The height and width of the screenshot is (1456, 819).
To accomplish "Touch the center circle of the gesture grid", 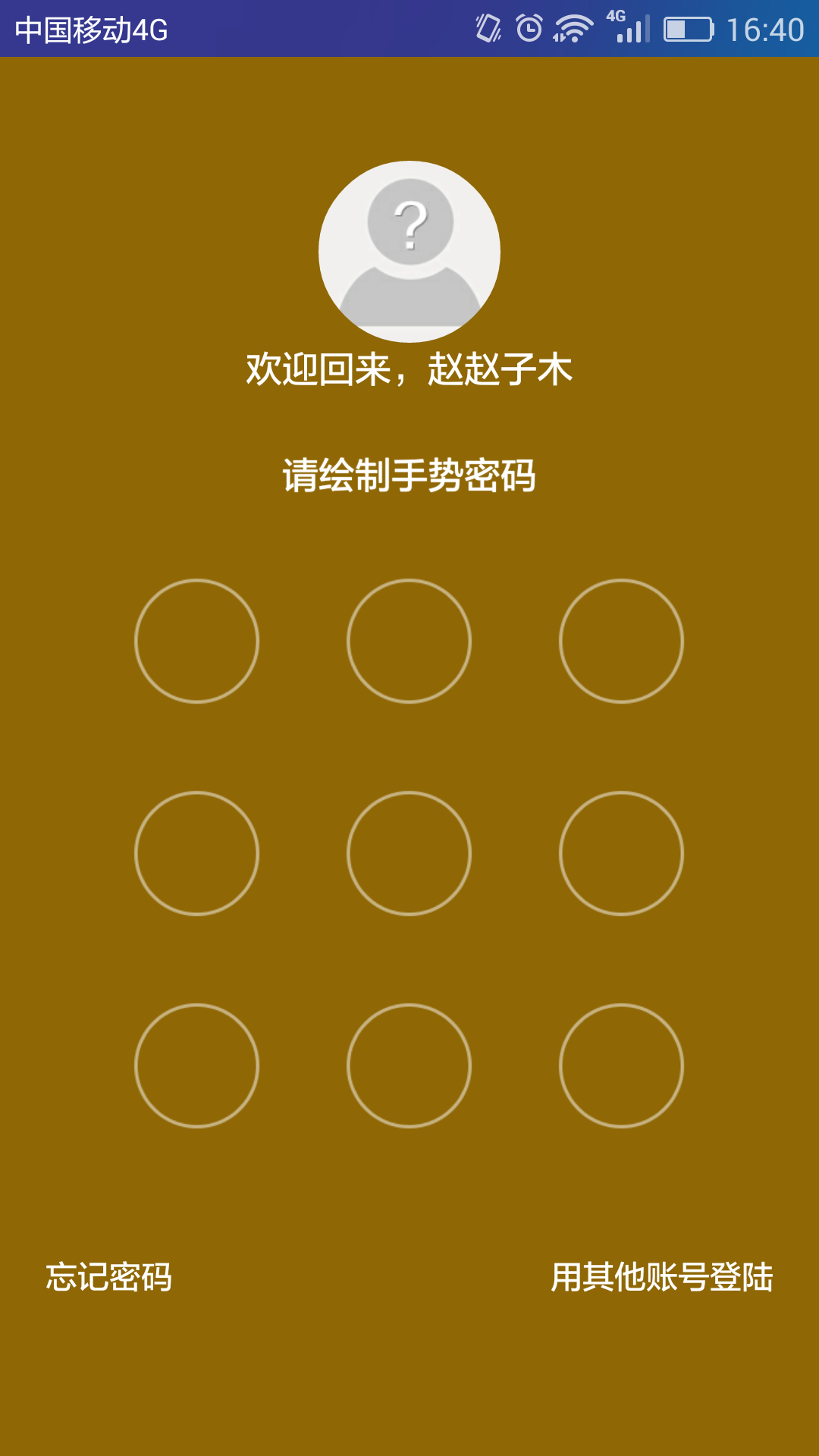I will [x=409, y=853].
